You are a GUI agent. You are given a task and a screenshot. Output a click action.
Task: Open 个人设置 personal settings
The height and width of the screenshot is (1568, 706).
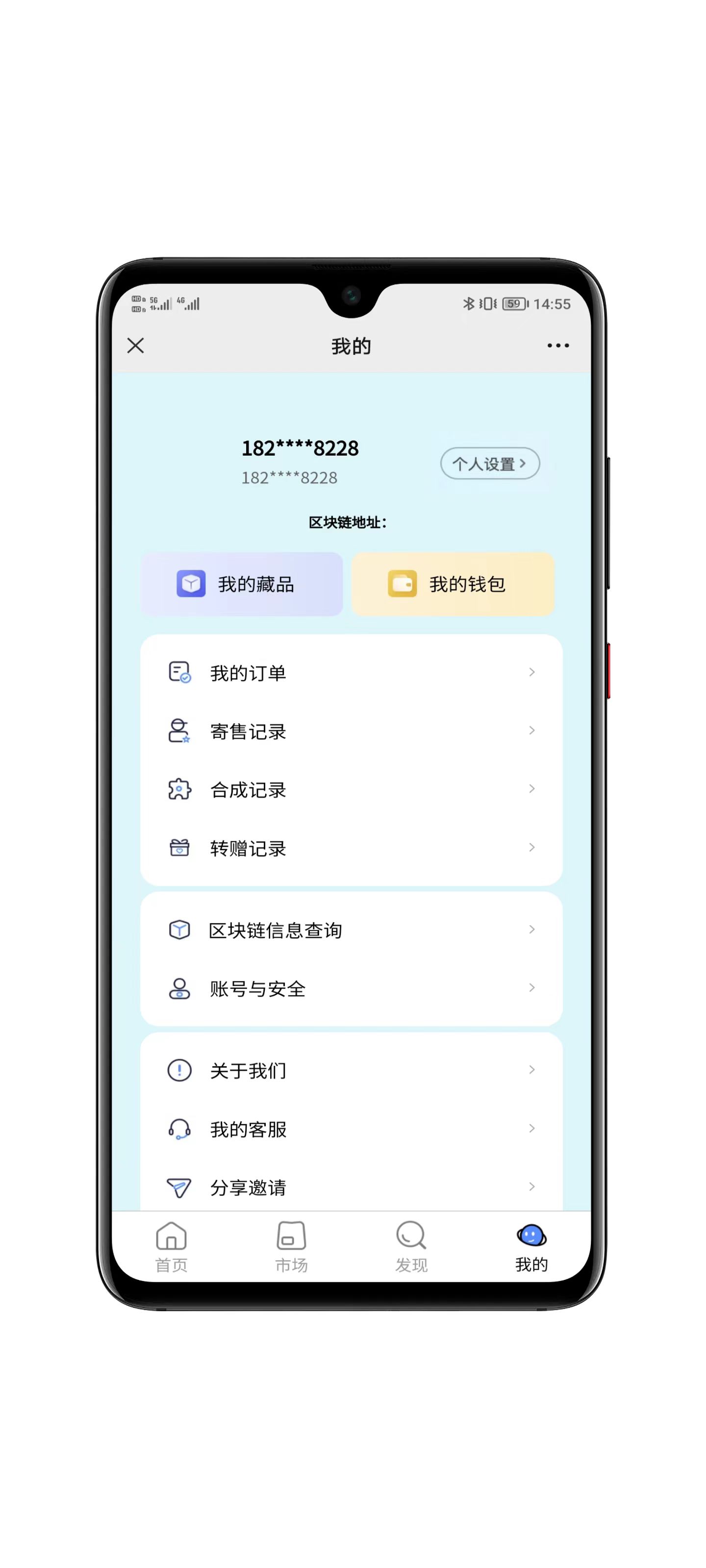[x=489, y=464]
